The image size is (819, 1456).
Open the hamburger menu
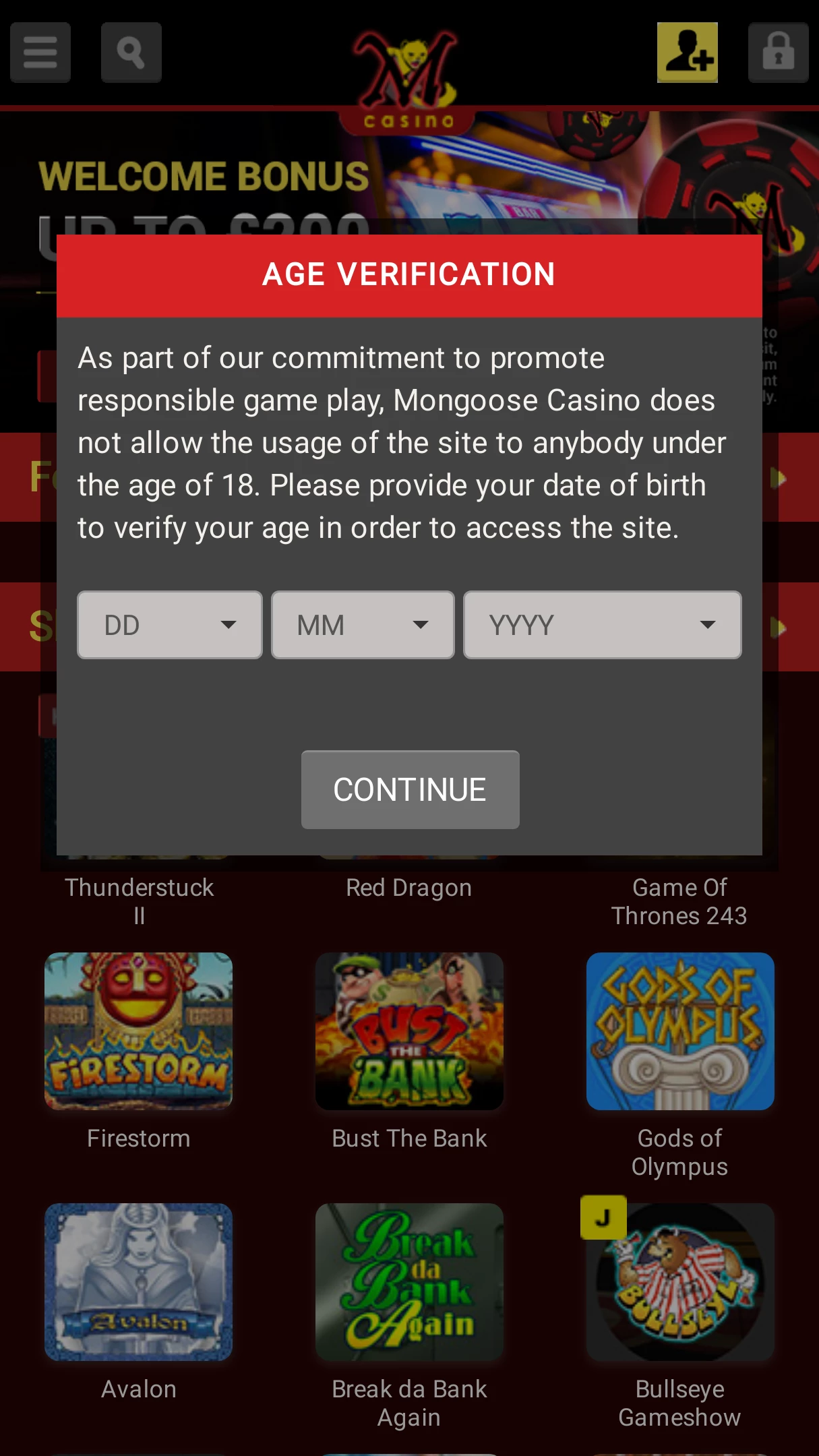[40, 53]
